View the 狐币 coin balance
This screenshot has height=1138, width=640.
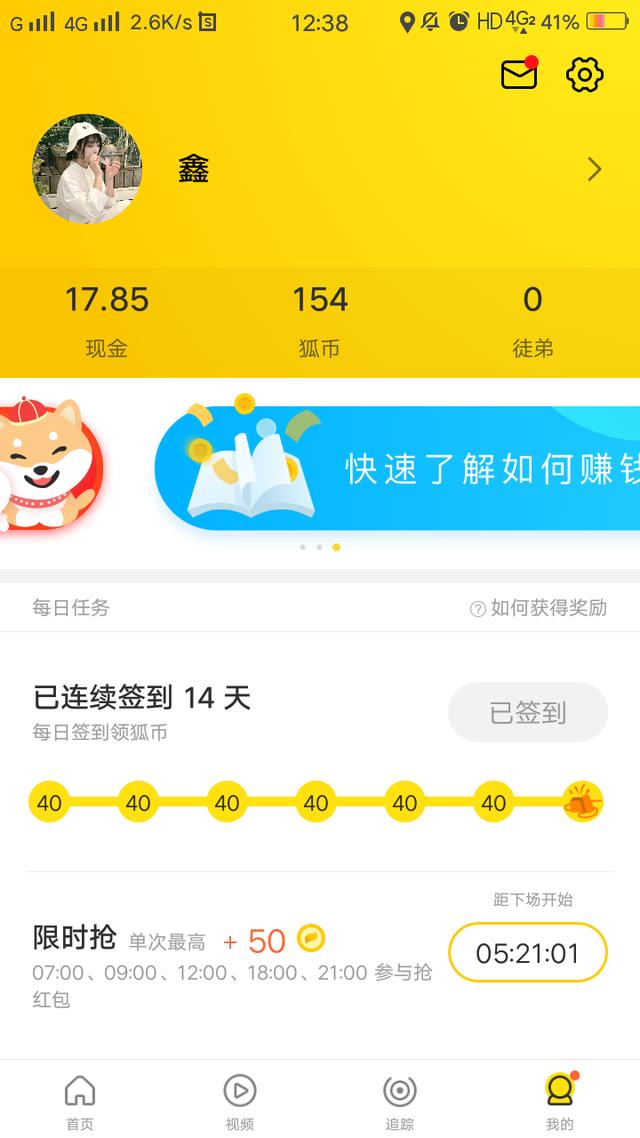pos(320,321)
